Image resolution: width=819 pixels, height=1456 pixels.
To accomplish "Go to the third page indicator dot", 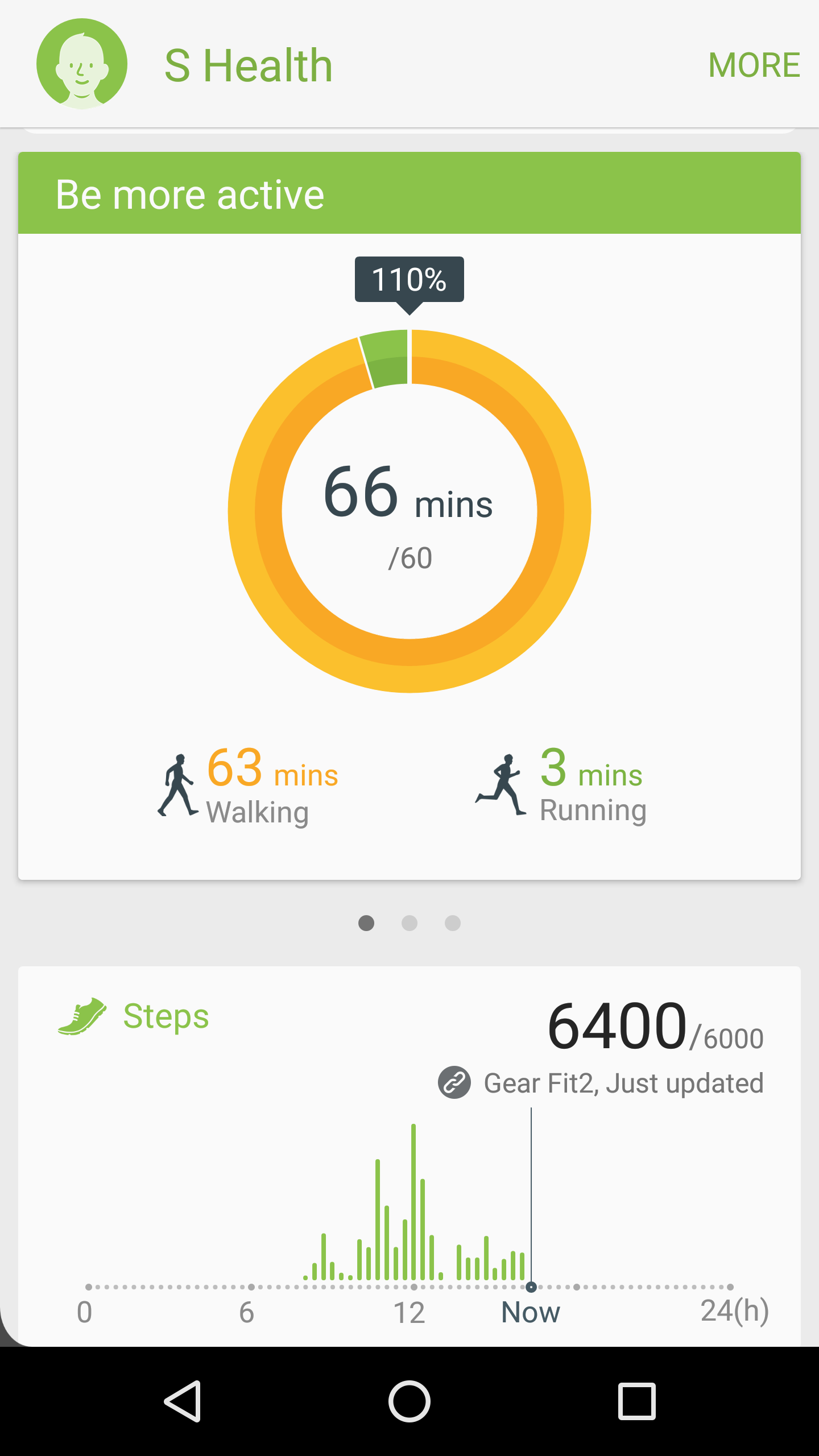I will click(453, 923).
